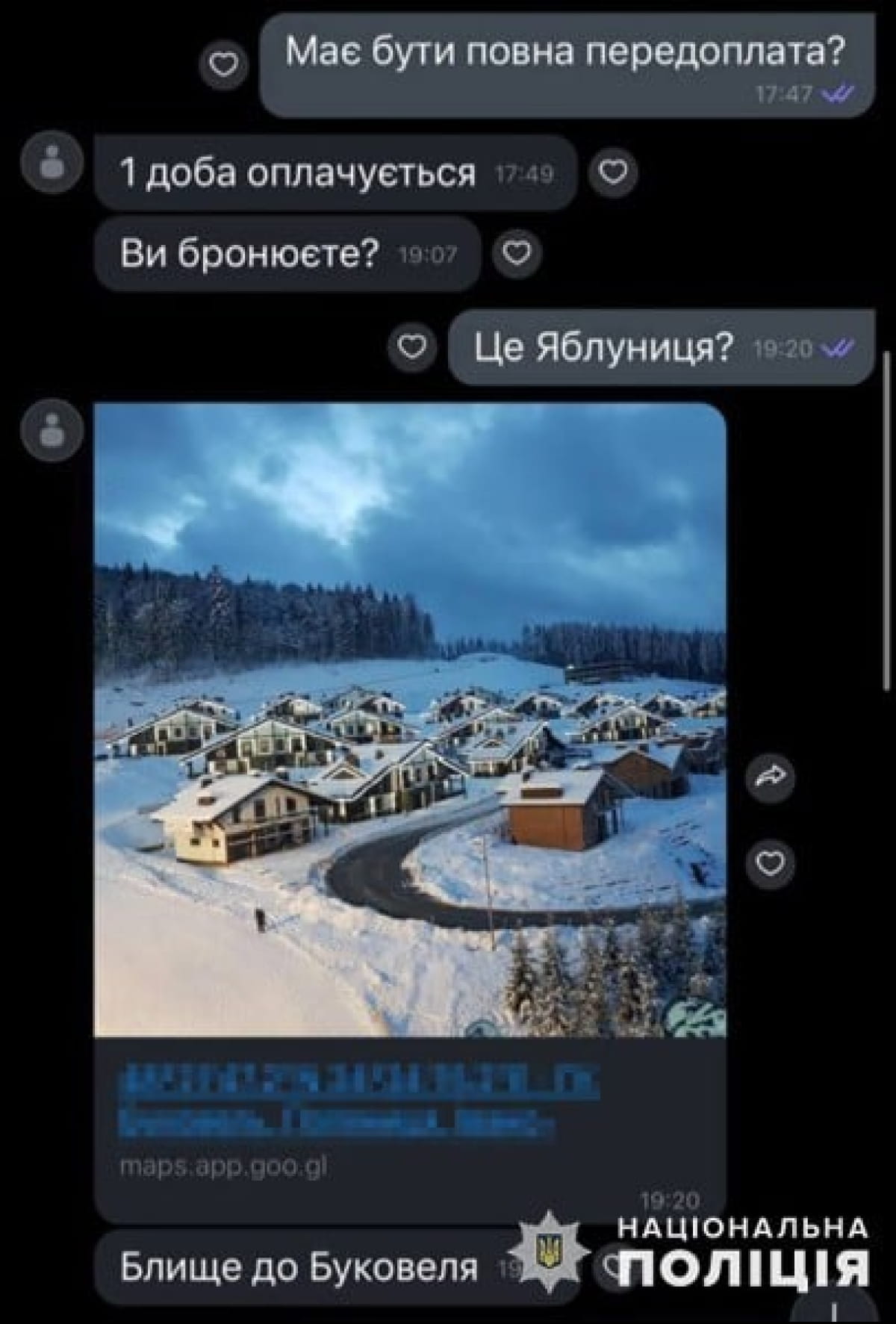
Task: Like the snowy cottages photo message
Action: click(771, 863)
